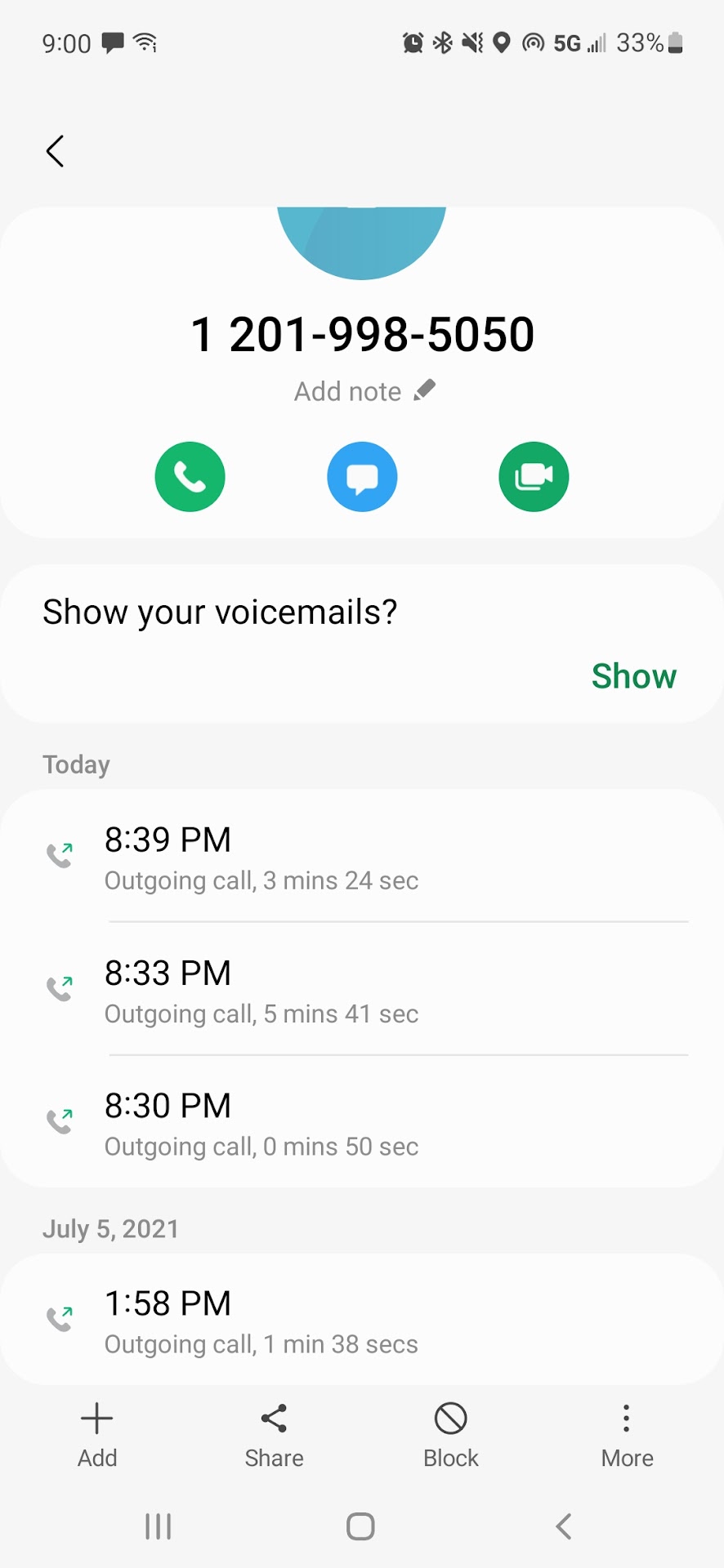This screenshot has width=724, height=1568.
Task: Send a message via blue chat button
Action: point(362,477)
